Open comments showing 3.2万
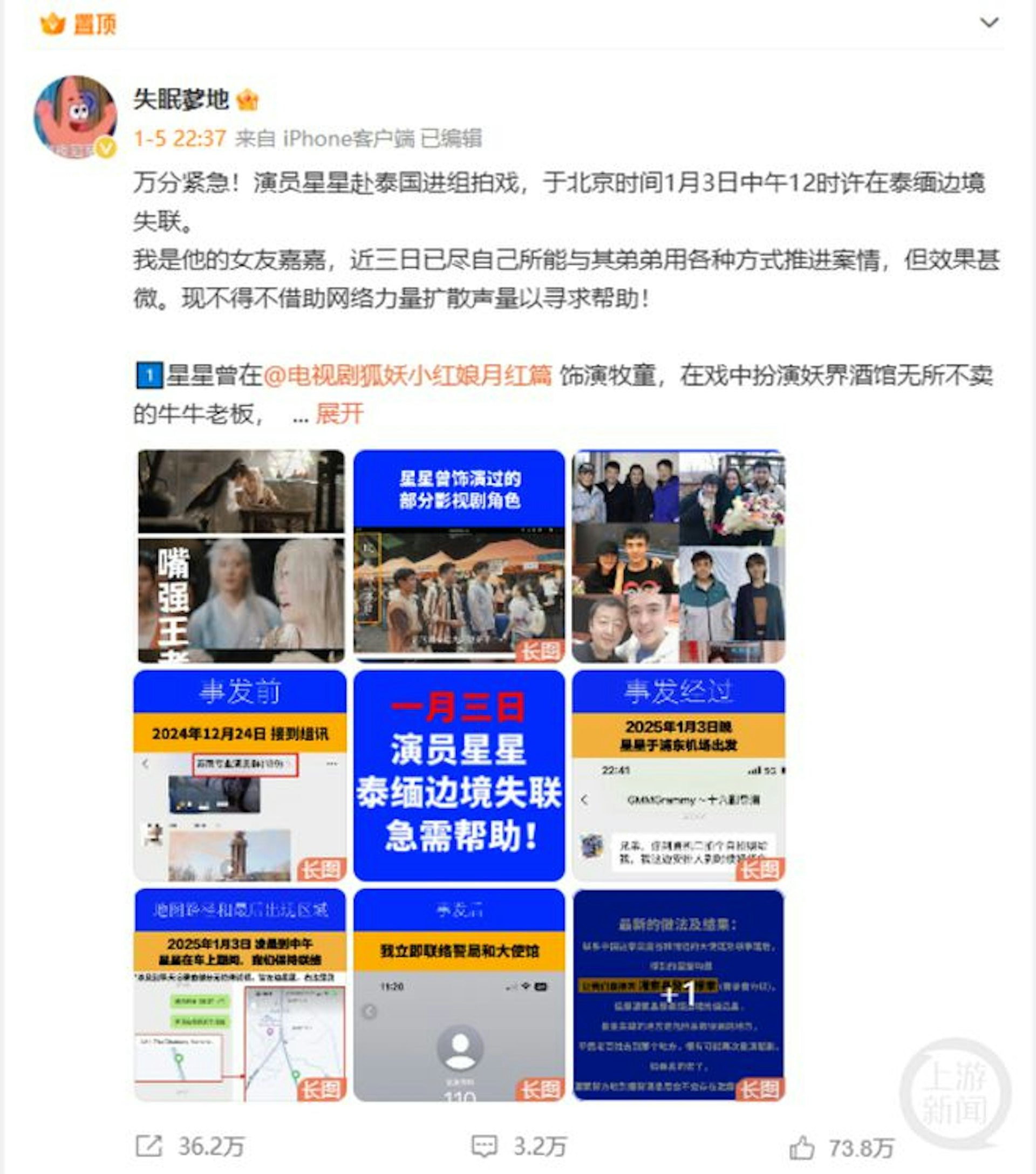Screen dimensions: 1036x1174 (519, 1147)
